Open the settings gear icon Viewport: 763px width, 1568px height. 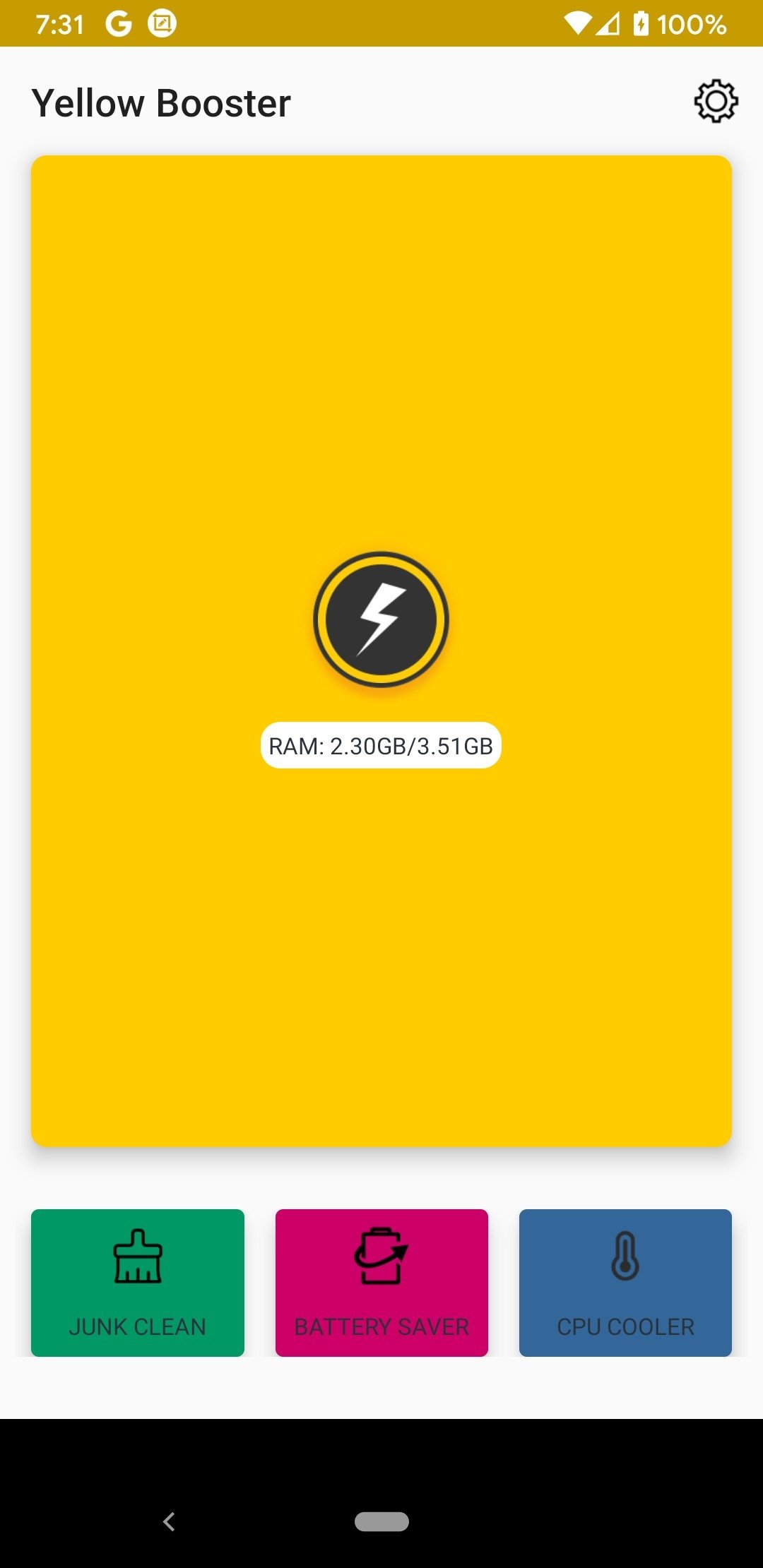pos(716,102)
